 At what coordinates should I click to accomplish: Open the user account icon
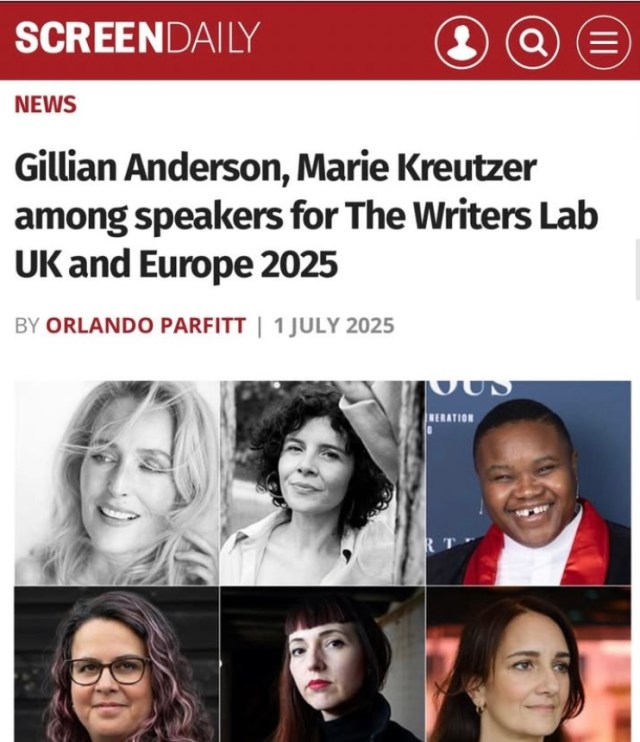click(461, 42)
